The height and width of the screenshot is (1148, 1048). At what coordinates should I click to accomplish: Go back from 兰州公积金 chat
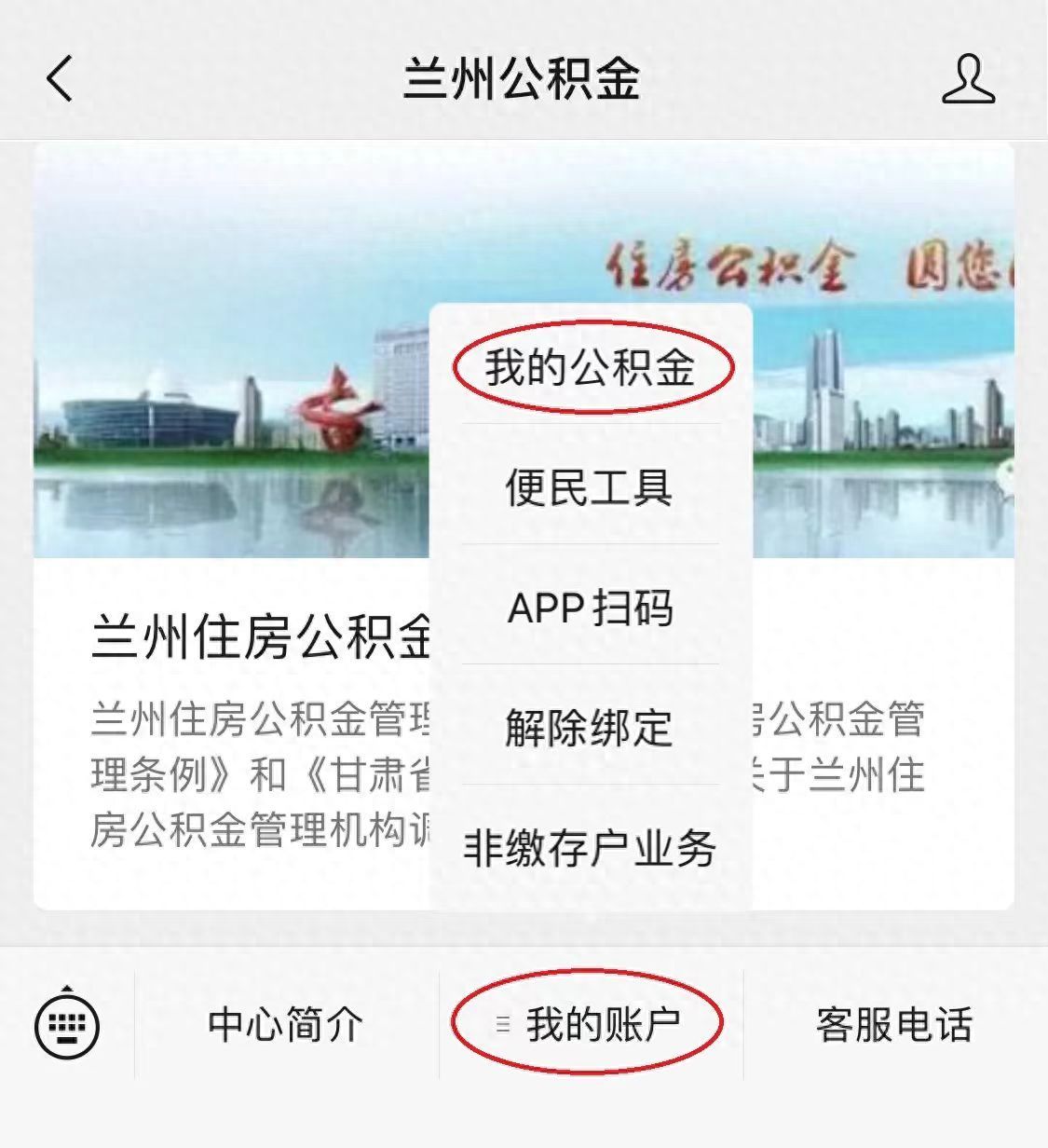[60, 78]
